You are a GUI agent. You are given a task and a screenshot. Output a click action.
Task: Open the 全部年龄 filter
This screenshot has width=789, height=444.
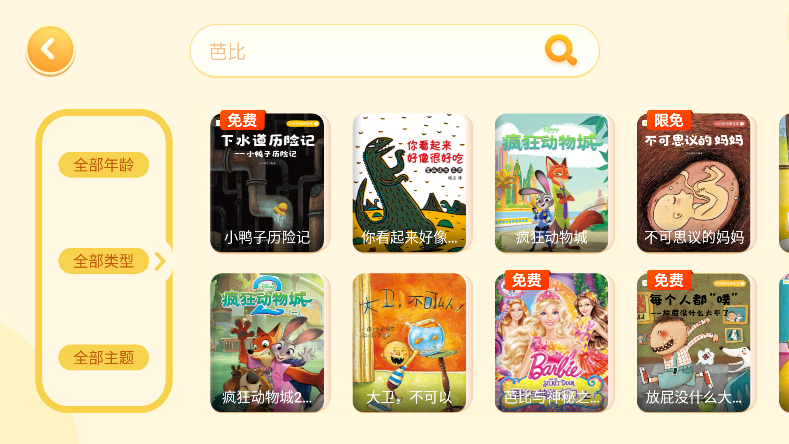104,165
